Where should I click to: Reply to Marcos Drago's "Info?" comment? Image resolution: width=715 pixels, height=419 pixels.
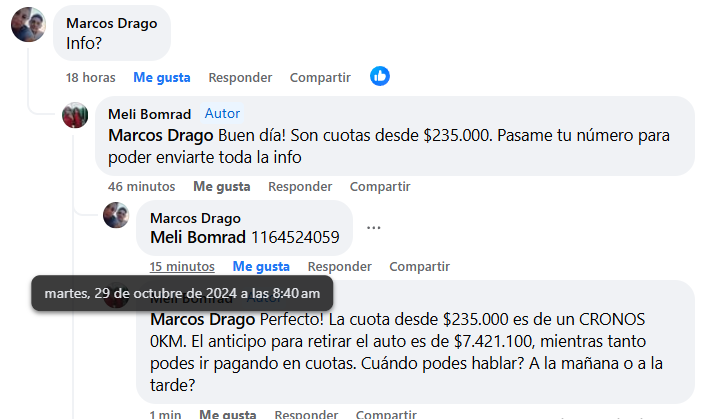pyautogui.click(x=240, y=77)
